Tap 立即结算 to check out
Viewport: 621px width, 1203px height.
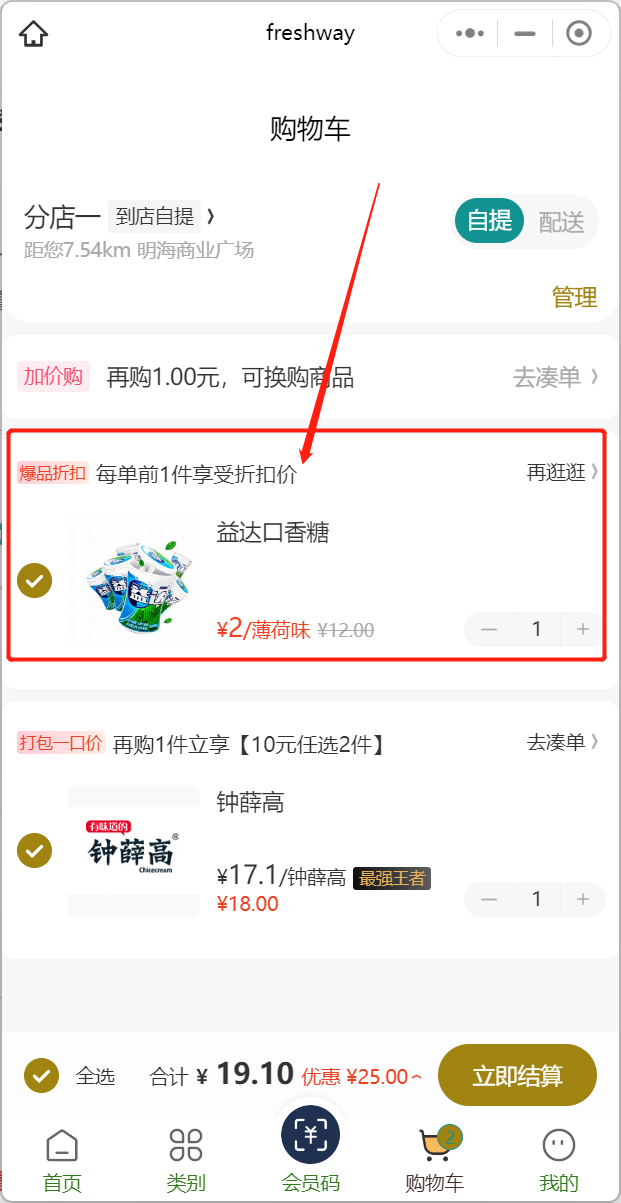[x=517, y=1076]
